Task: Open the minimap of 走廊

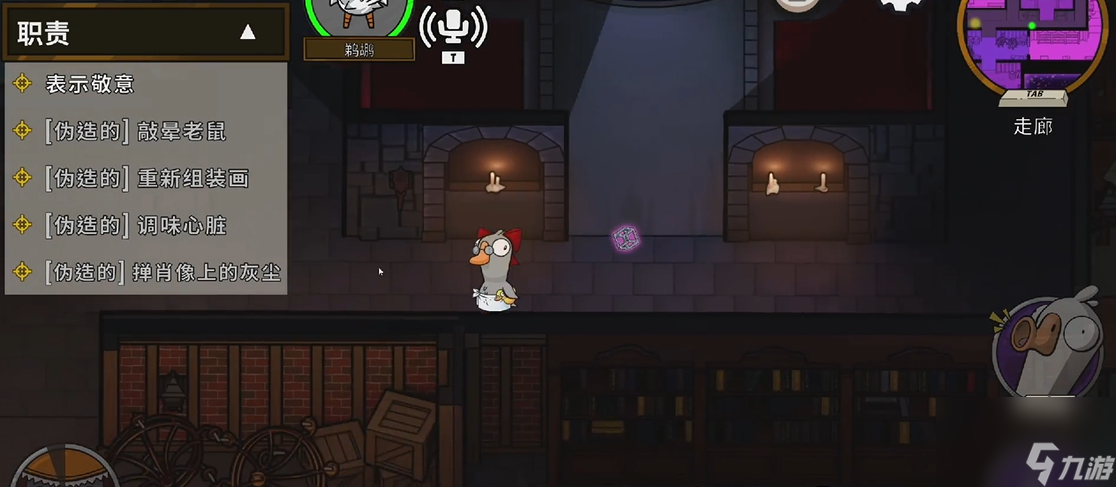Action: (x=1033, y=42)
